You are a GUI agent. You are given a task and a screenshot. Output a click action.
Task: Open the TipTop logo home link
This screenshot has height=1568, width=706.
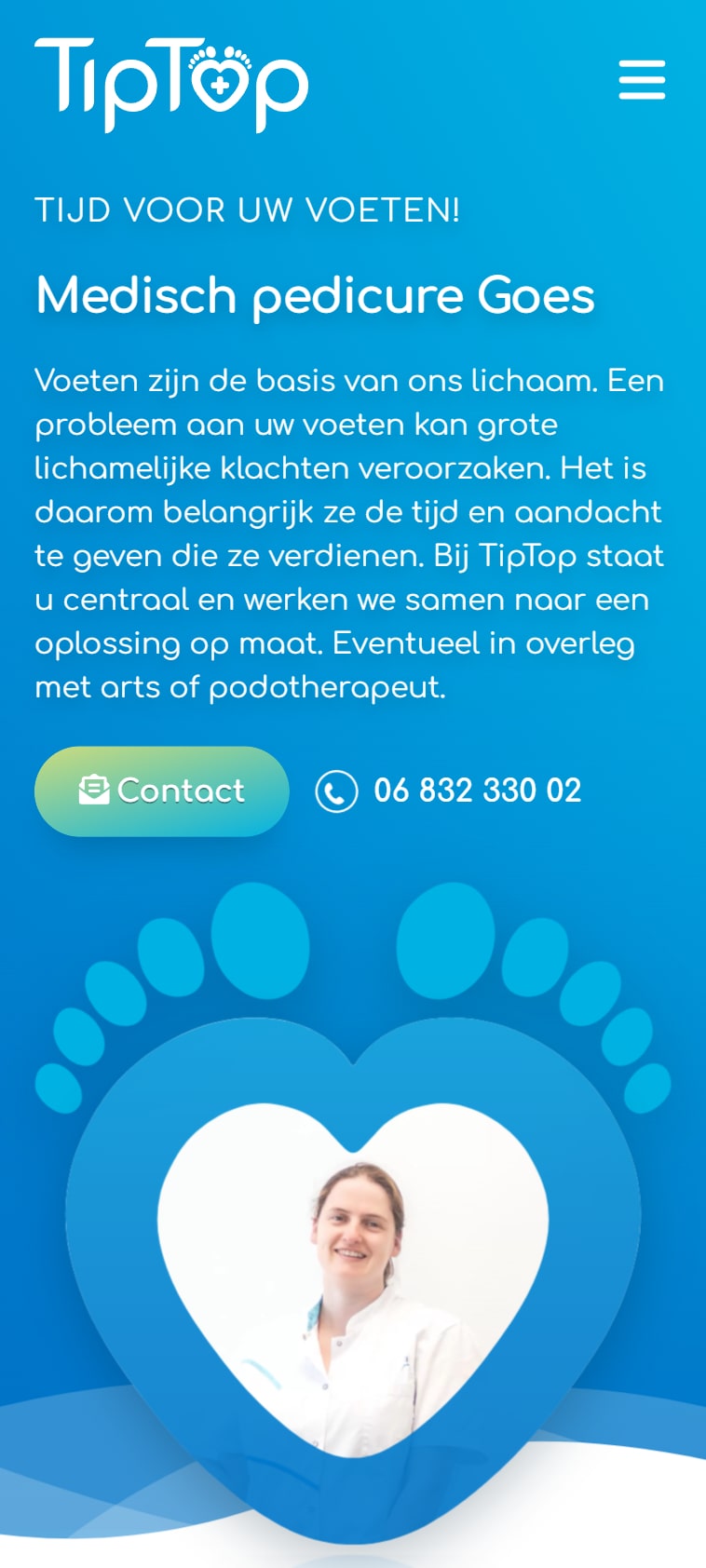pos(171,84)
